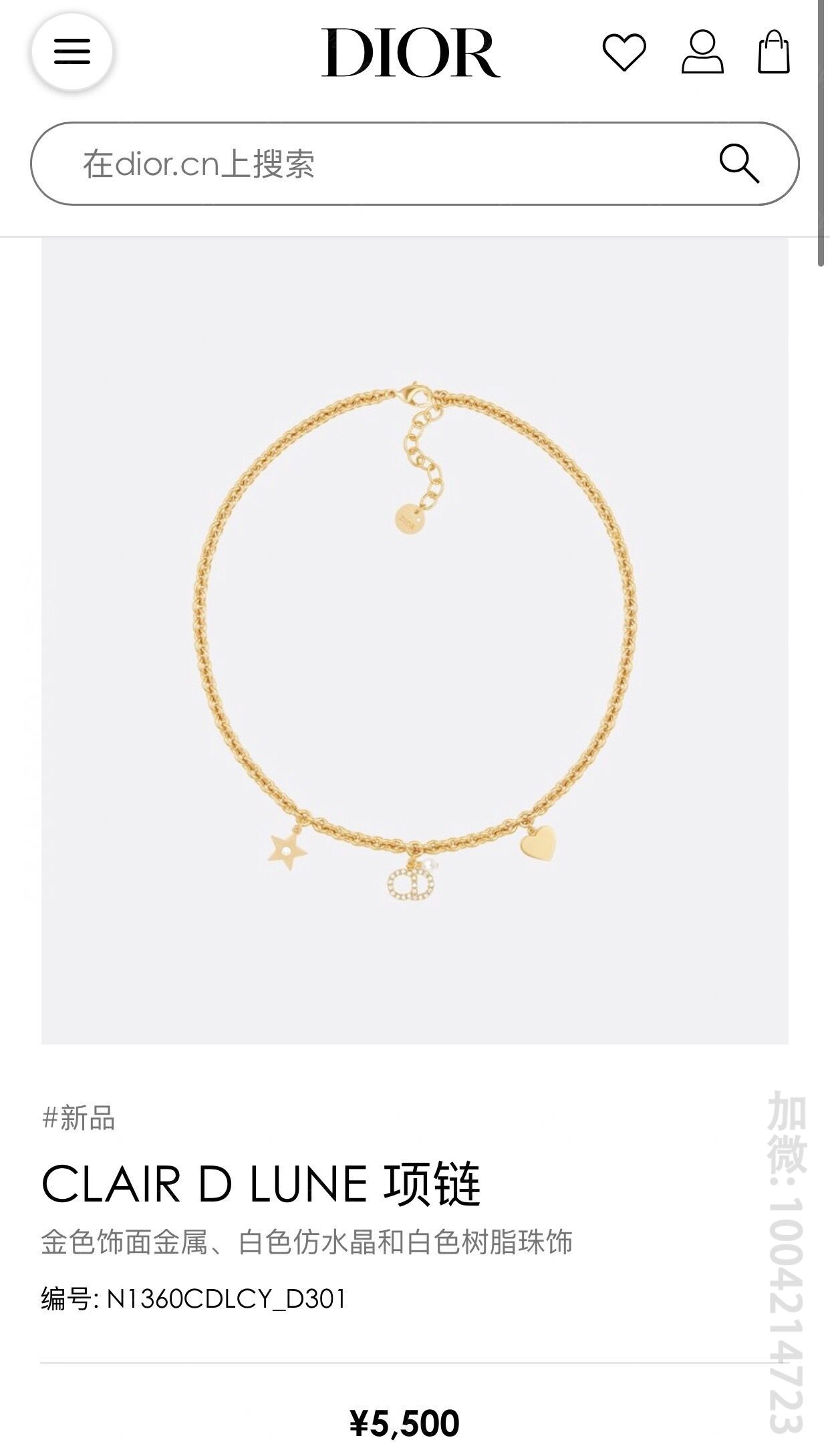Go to the Dior home logo
830x1456 pixels.
click(410, 52)
